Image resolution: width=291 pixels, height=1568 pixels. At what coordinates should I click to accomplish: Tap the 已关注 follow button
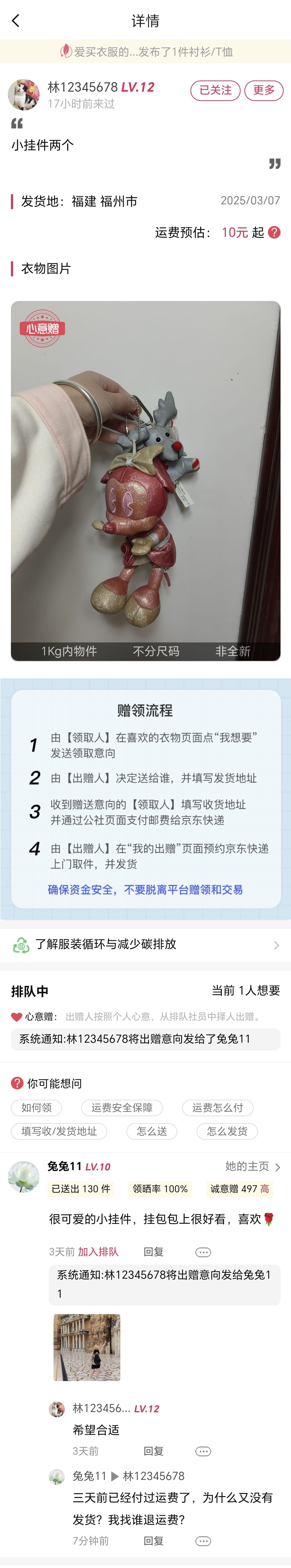click(215, 90)
